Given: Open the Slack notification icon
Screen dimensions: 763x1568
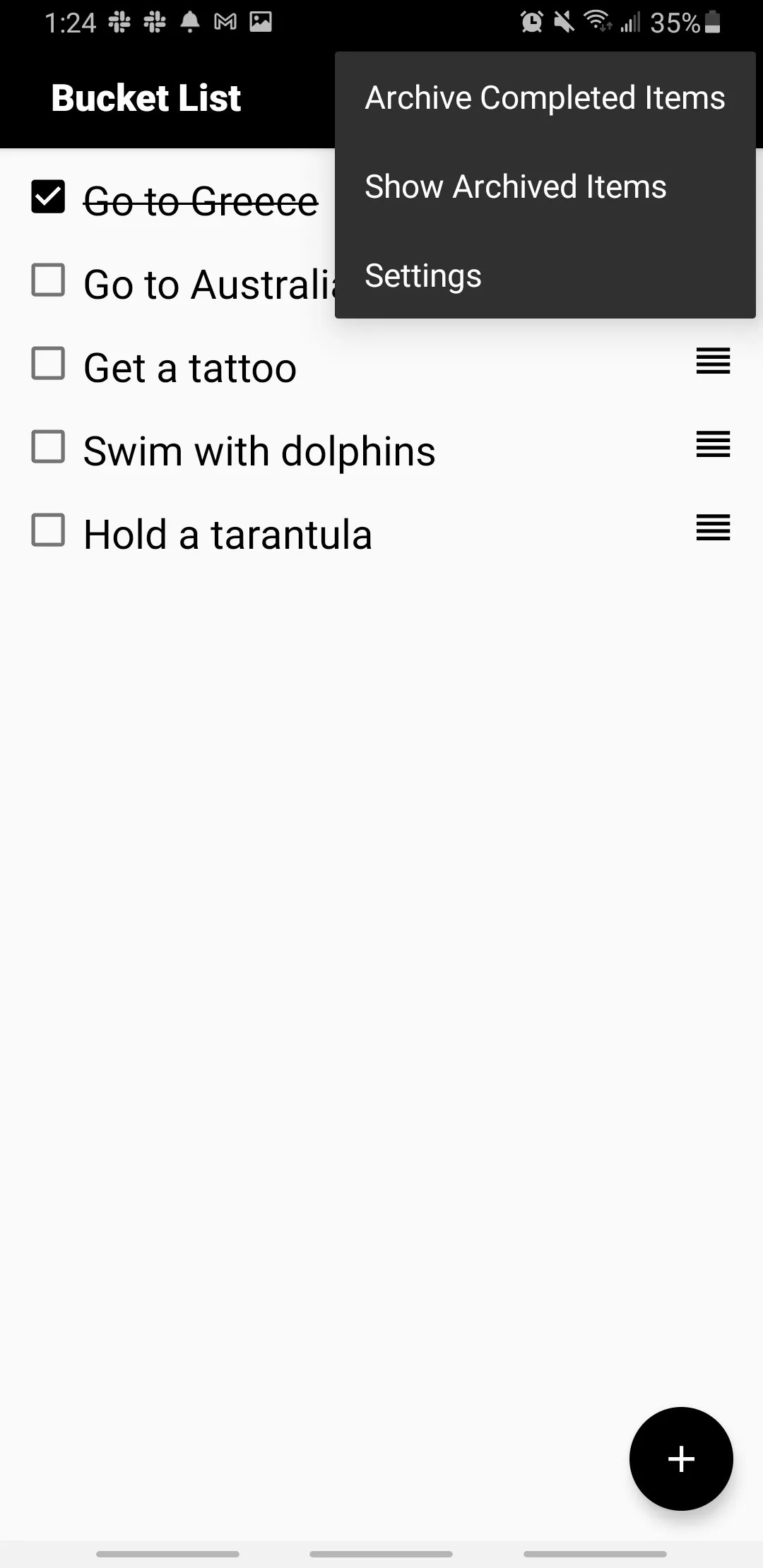Looking at the screenshot, I should [x=120, y=21].
